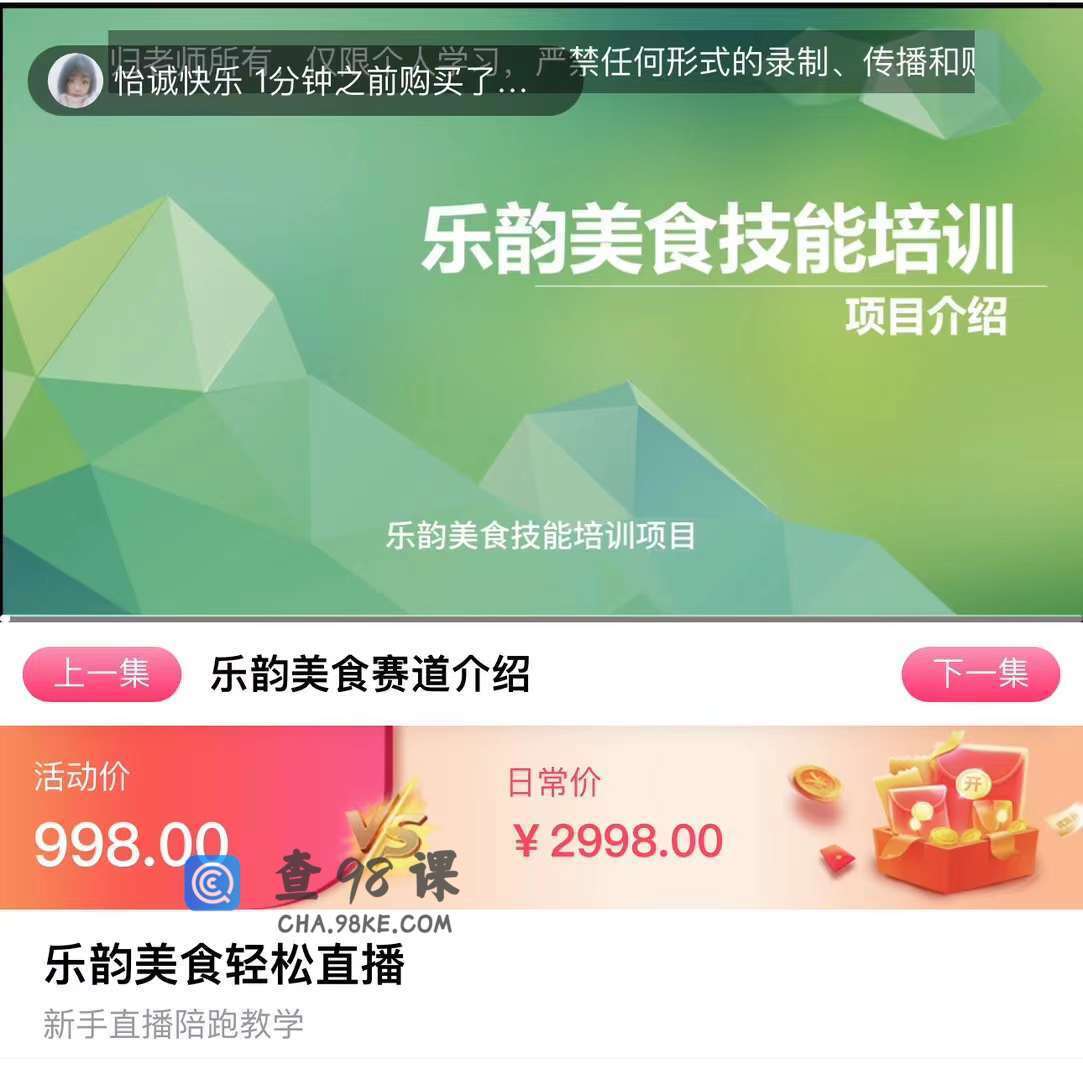This screenshot has height=1080, width=1083.
Task: Open the 怡诚快乐 purchase notification
Action: [x=305, y=81]
